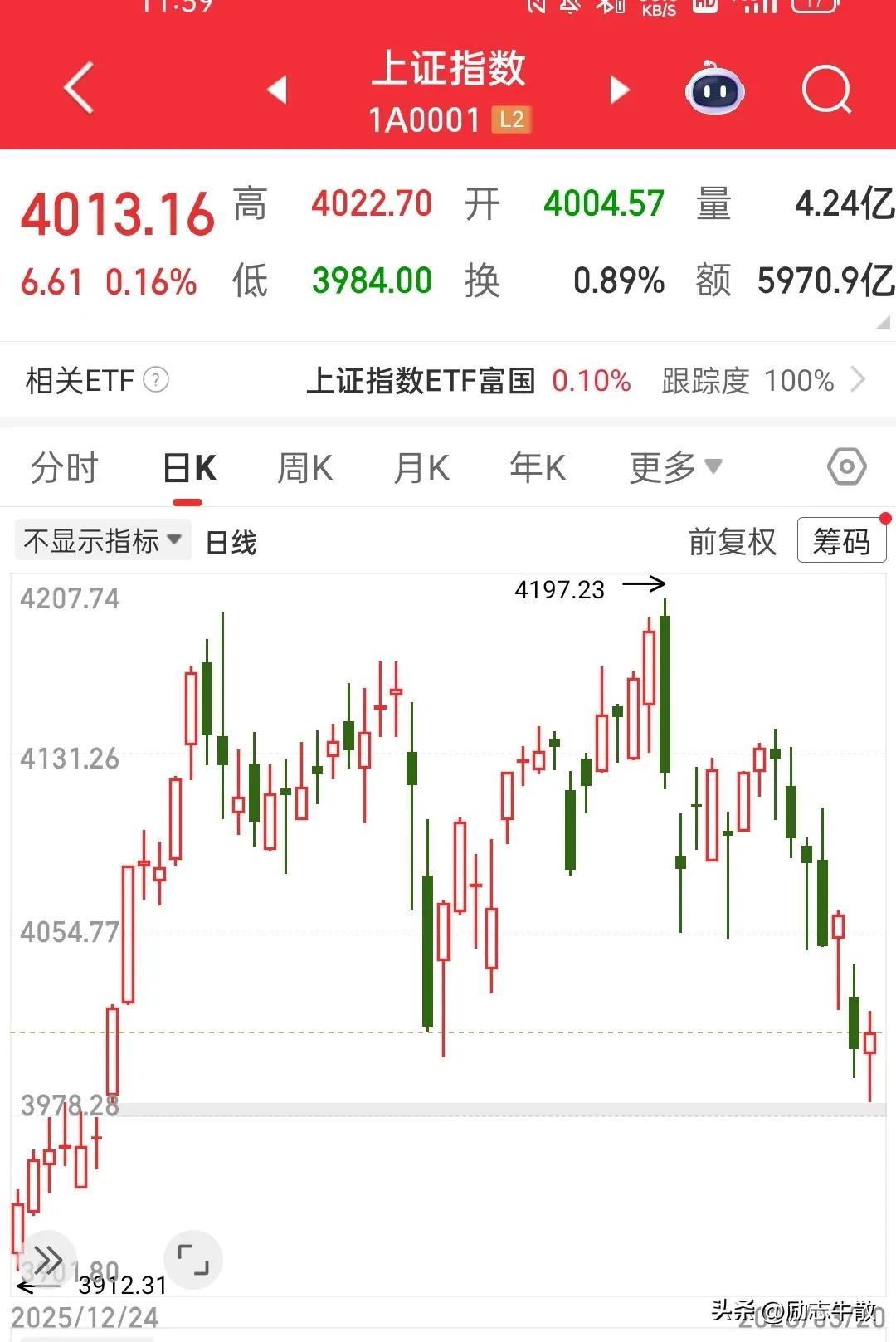Open the search function
This screenshot has width=896, height=1342.
(x=827, y=89)
